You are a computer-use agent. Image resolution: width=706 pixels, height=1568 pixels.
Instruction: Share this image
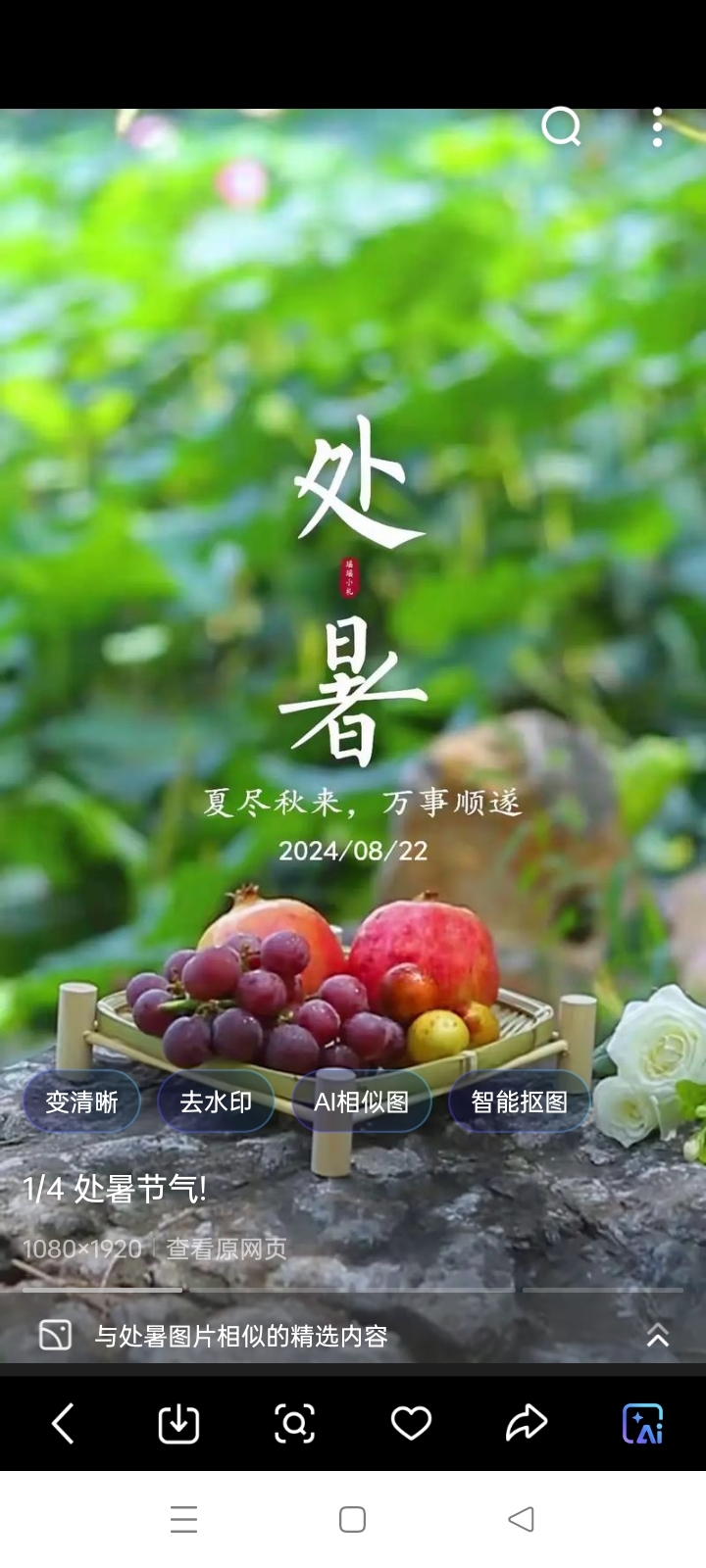point(527,1423)
